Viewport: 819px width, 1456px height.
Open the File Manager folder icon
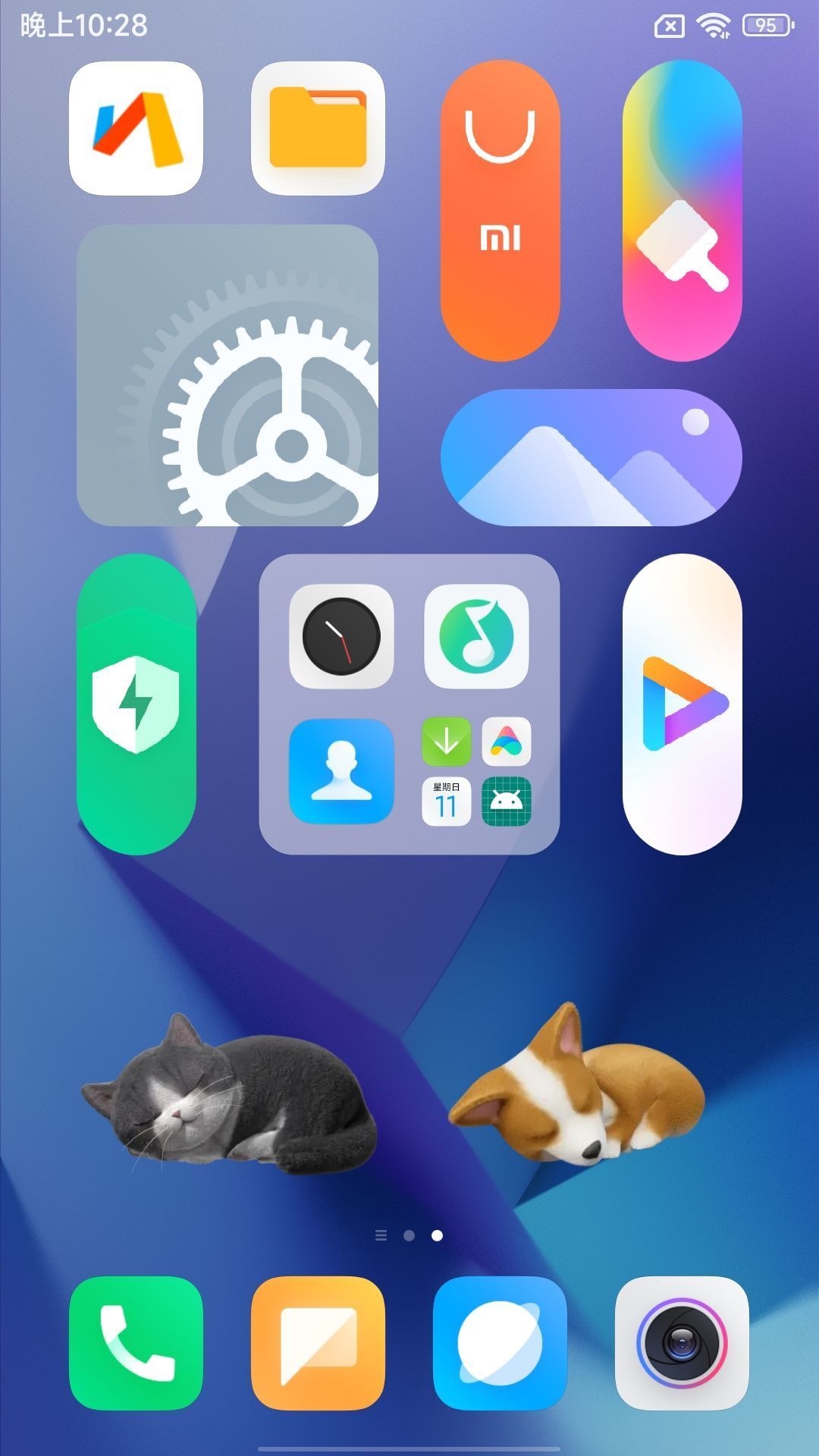[x=318, y=128]
